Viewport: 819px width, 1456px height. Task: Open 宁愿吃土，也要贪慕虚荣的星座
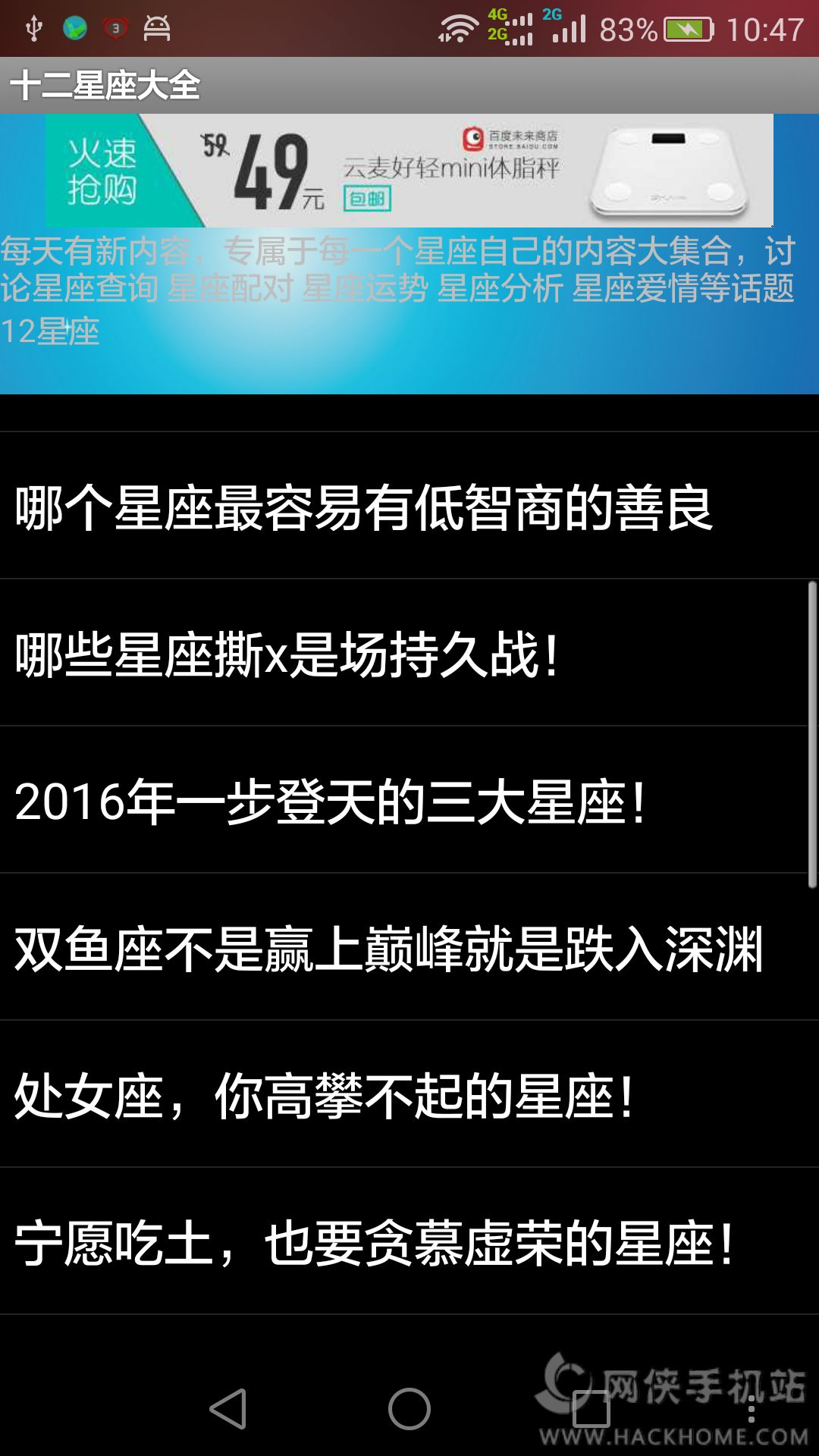click(x=375, y=1242)
